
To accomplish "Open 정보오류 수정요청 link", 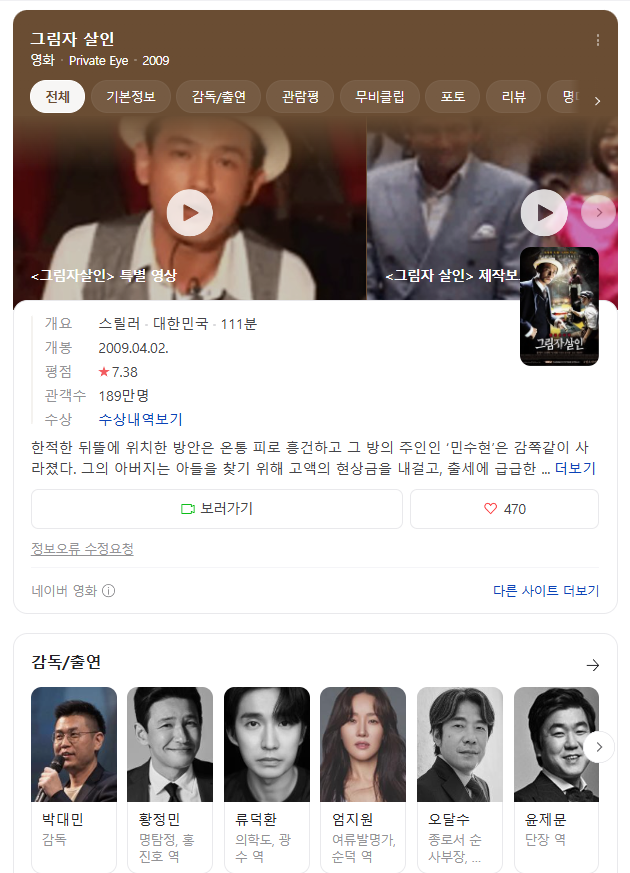I will click(x=82, y=549).
